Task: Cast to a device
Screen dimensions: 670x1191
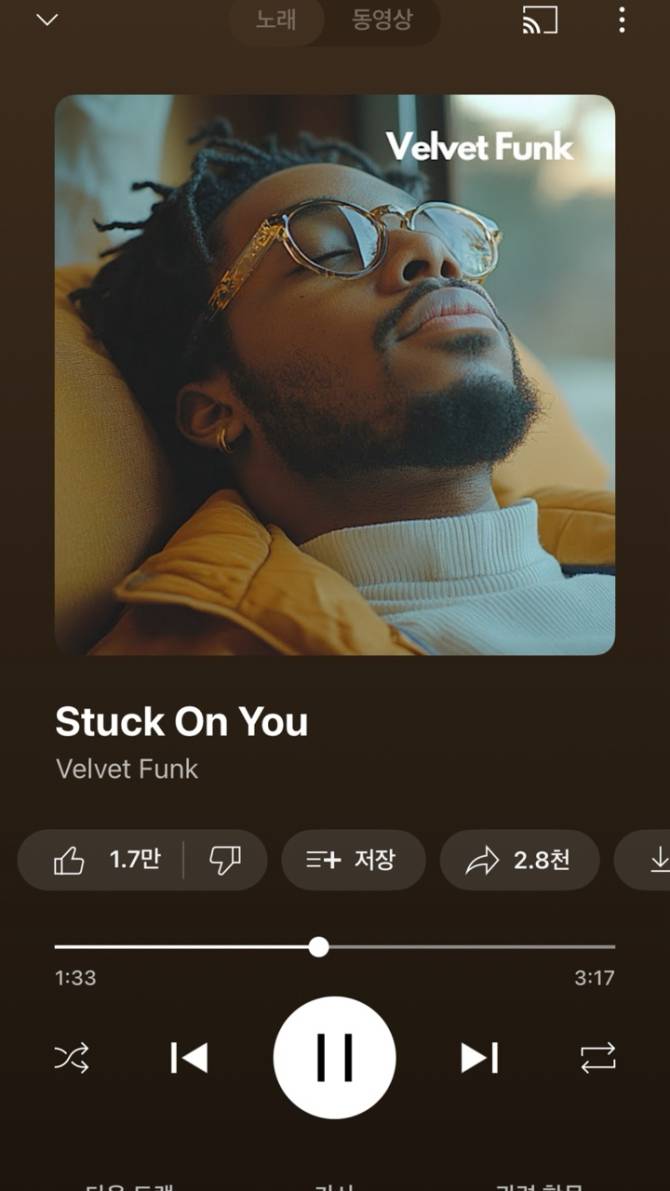Action: point(540,20)
